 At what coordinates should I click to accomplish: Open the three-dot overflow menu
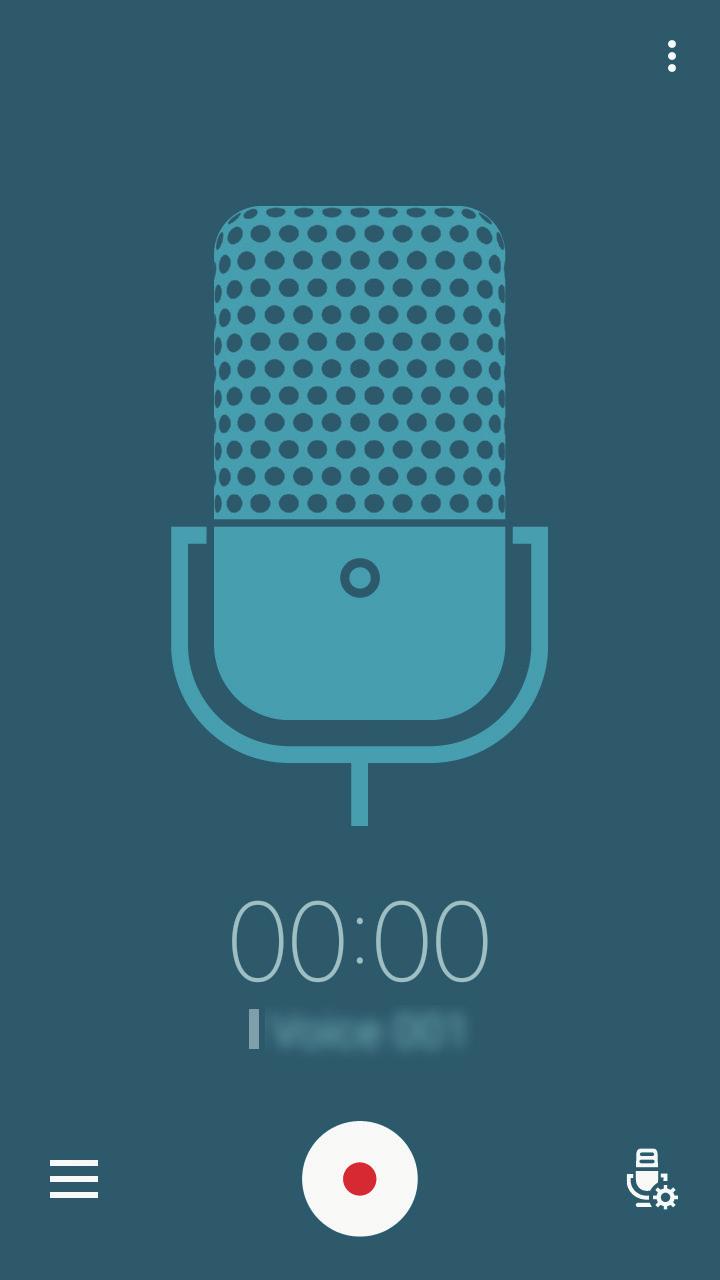tap(672, 56)
